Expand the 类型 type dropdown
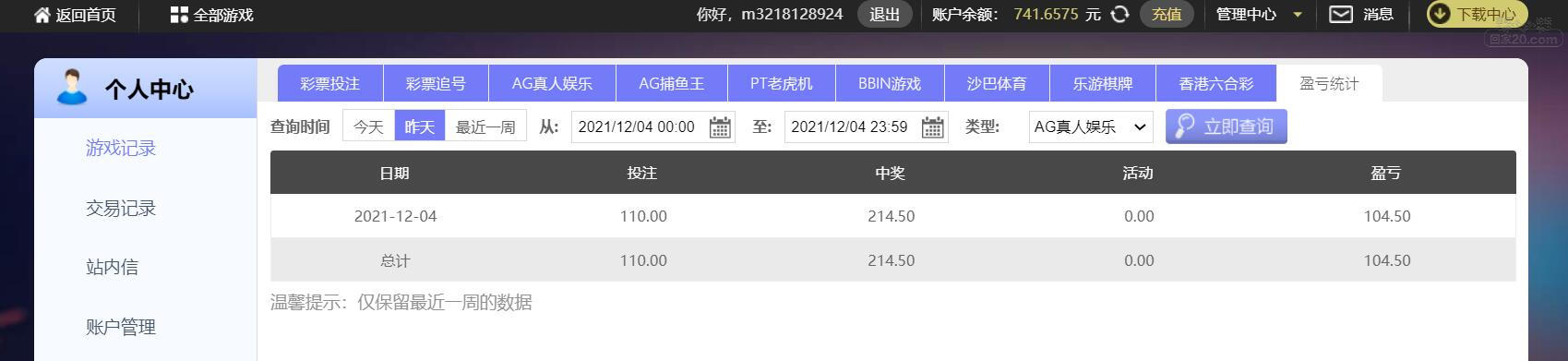The width and height of the screenshot is (1568, 361). coord(1091,126)
